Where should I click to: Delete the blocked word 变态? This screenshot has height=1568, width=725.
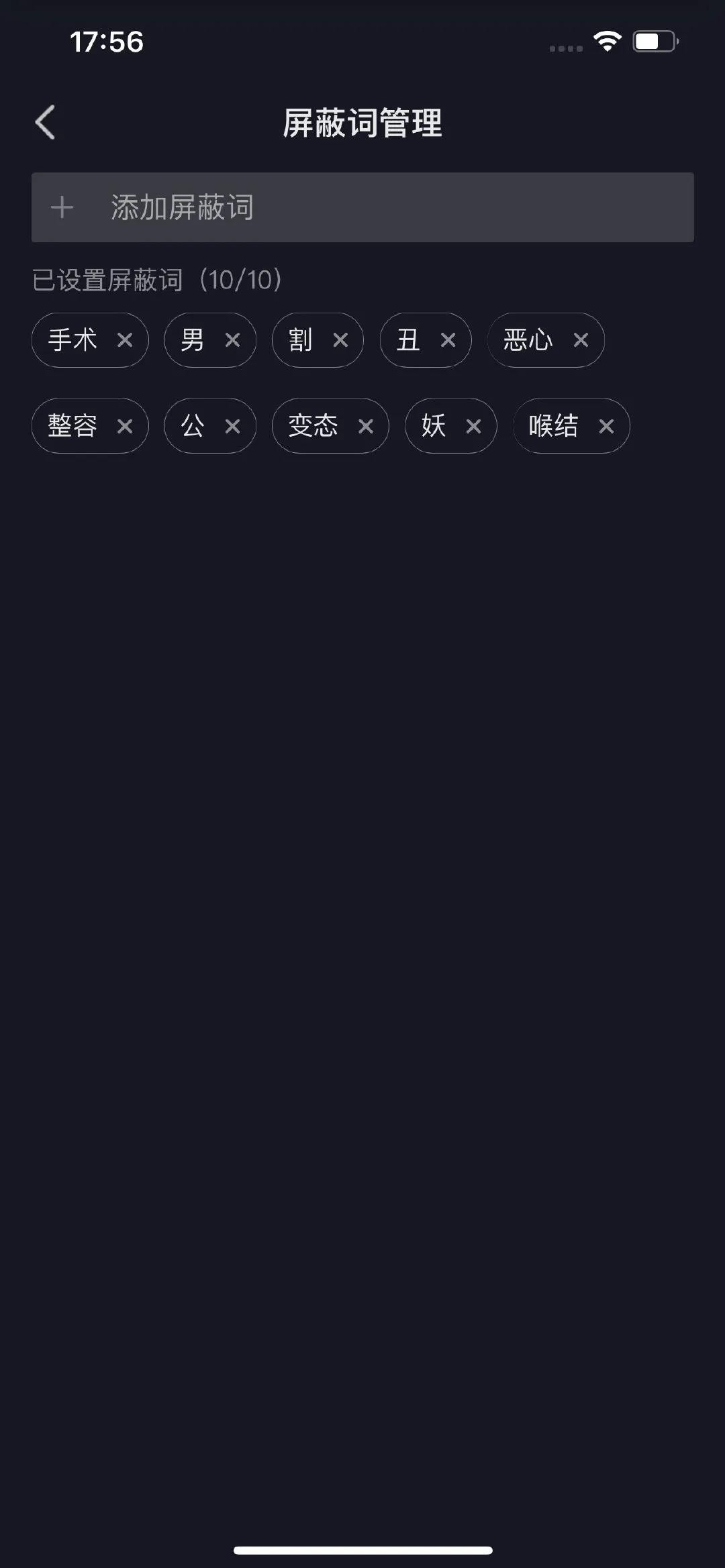tap(365, 426)
